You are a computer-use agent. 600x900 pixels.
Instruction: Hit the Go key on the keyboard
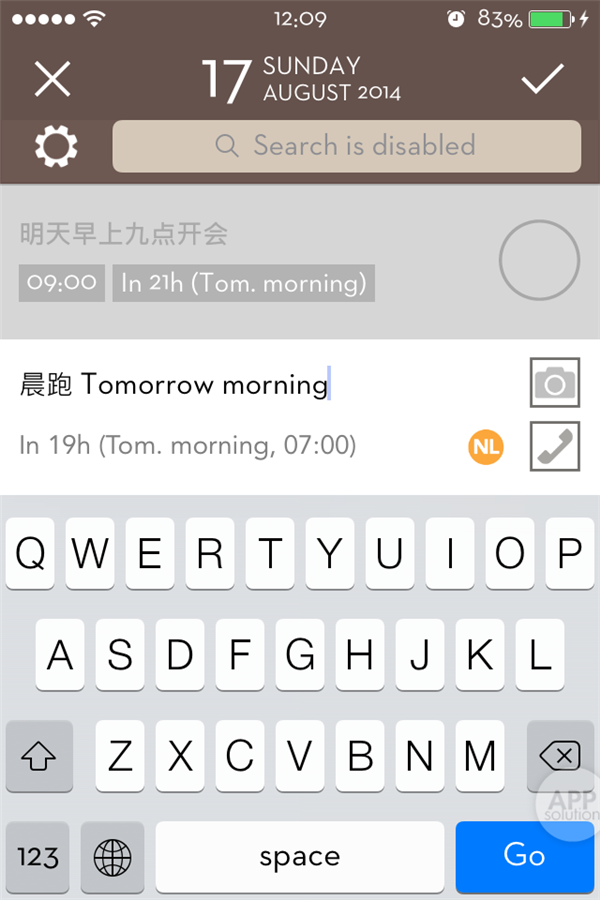point(524,856)
